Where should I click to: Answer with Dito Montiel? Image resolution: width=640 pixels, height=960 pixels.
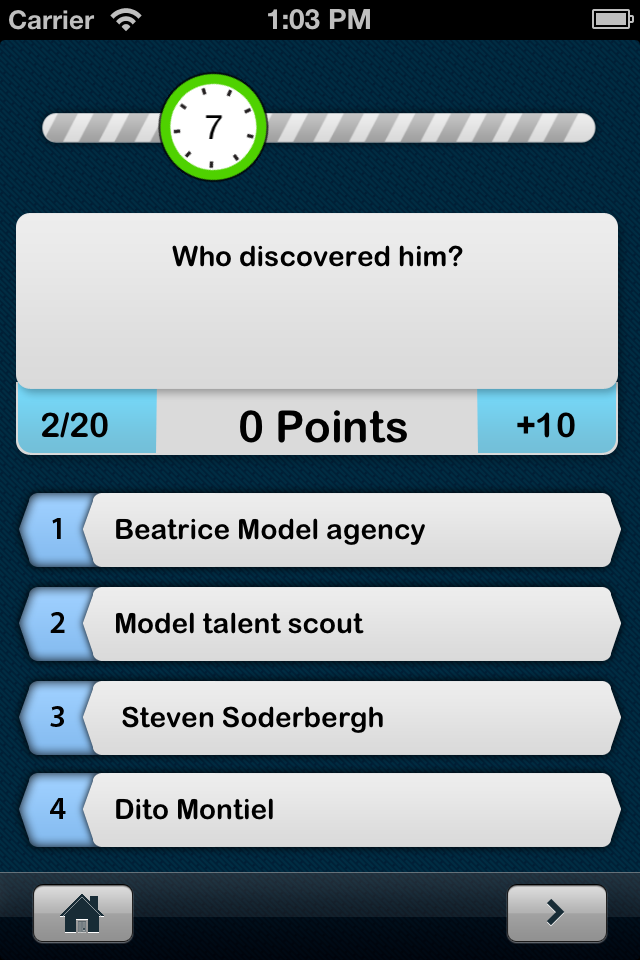pyautogui.click(x=320, y=809)
